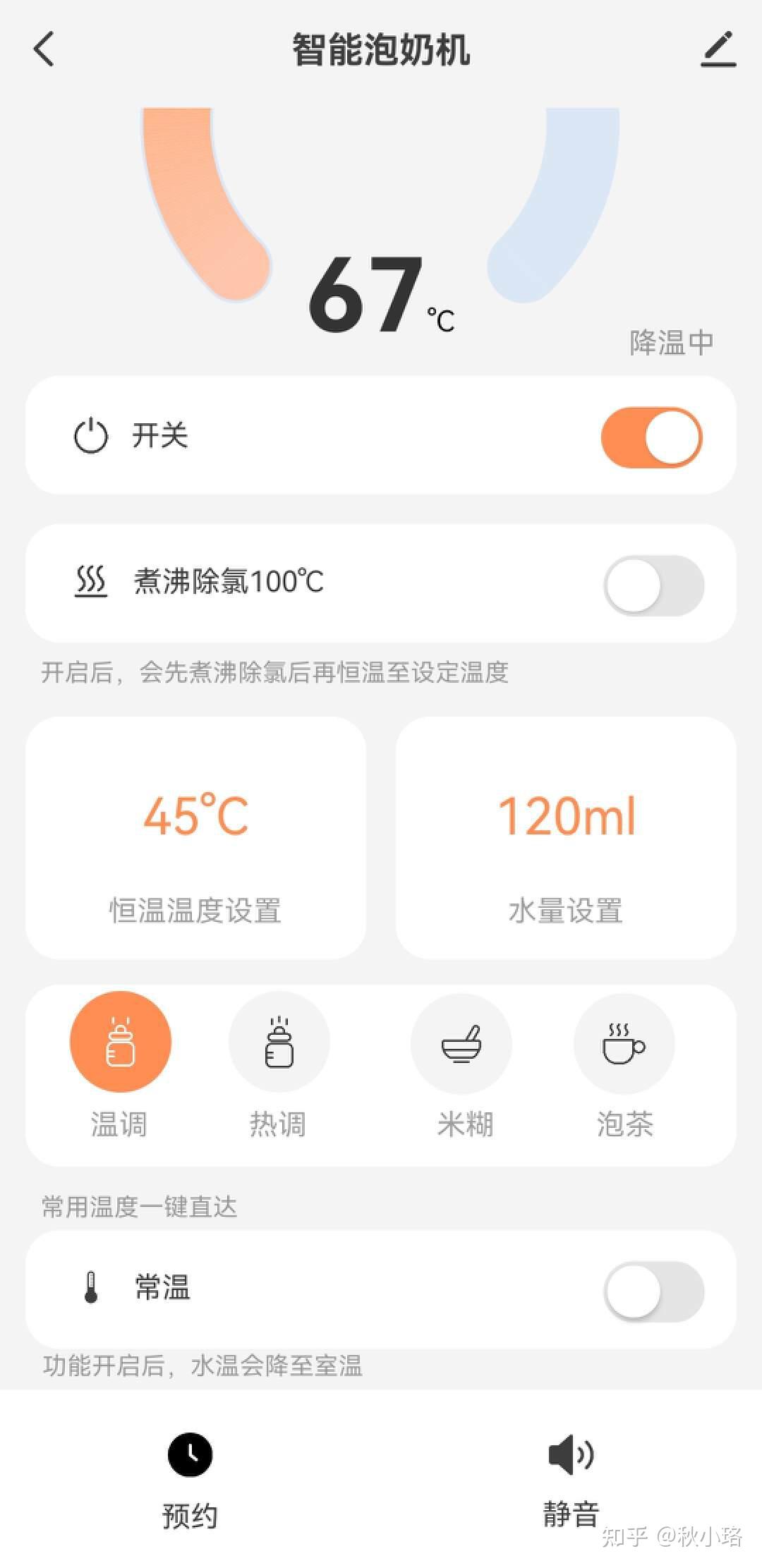Turn on the 常温 switch
Screen dimensions: 762x1568
653,1292
